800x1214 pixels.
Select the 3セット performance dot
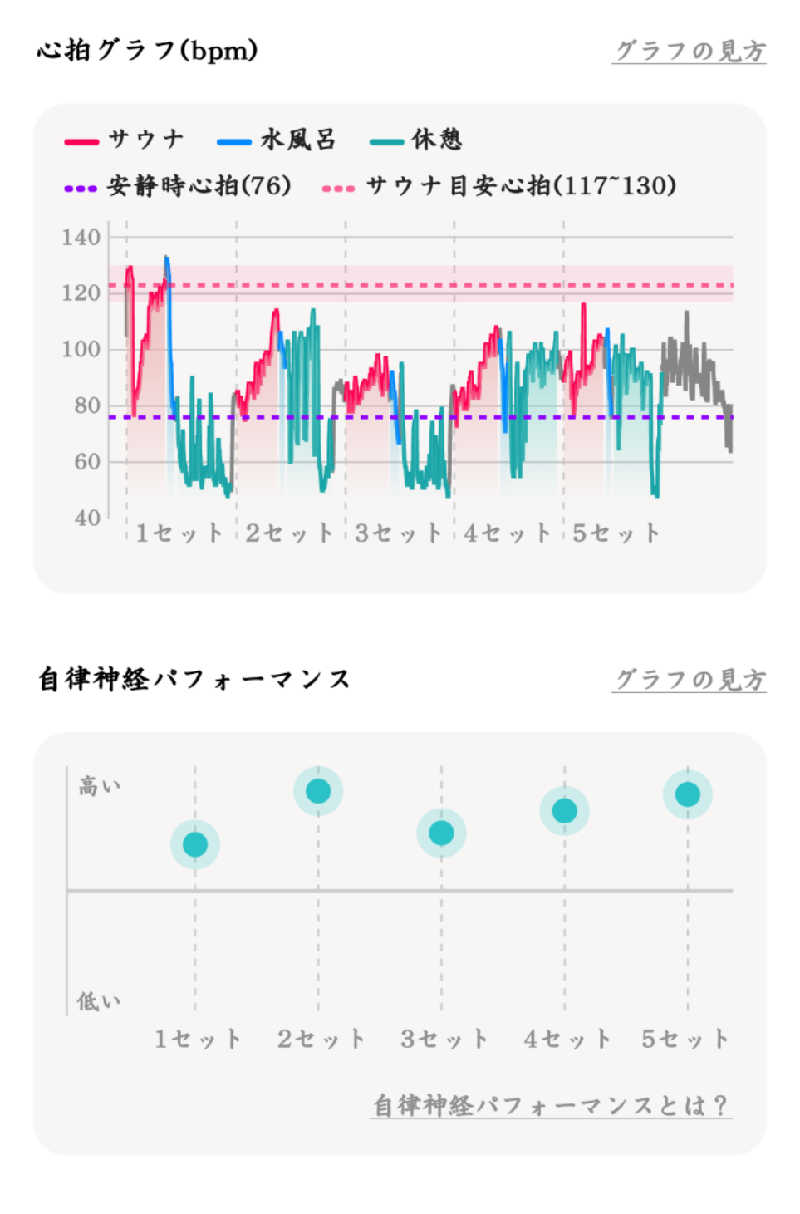(440, 831)
